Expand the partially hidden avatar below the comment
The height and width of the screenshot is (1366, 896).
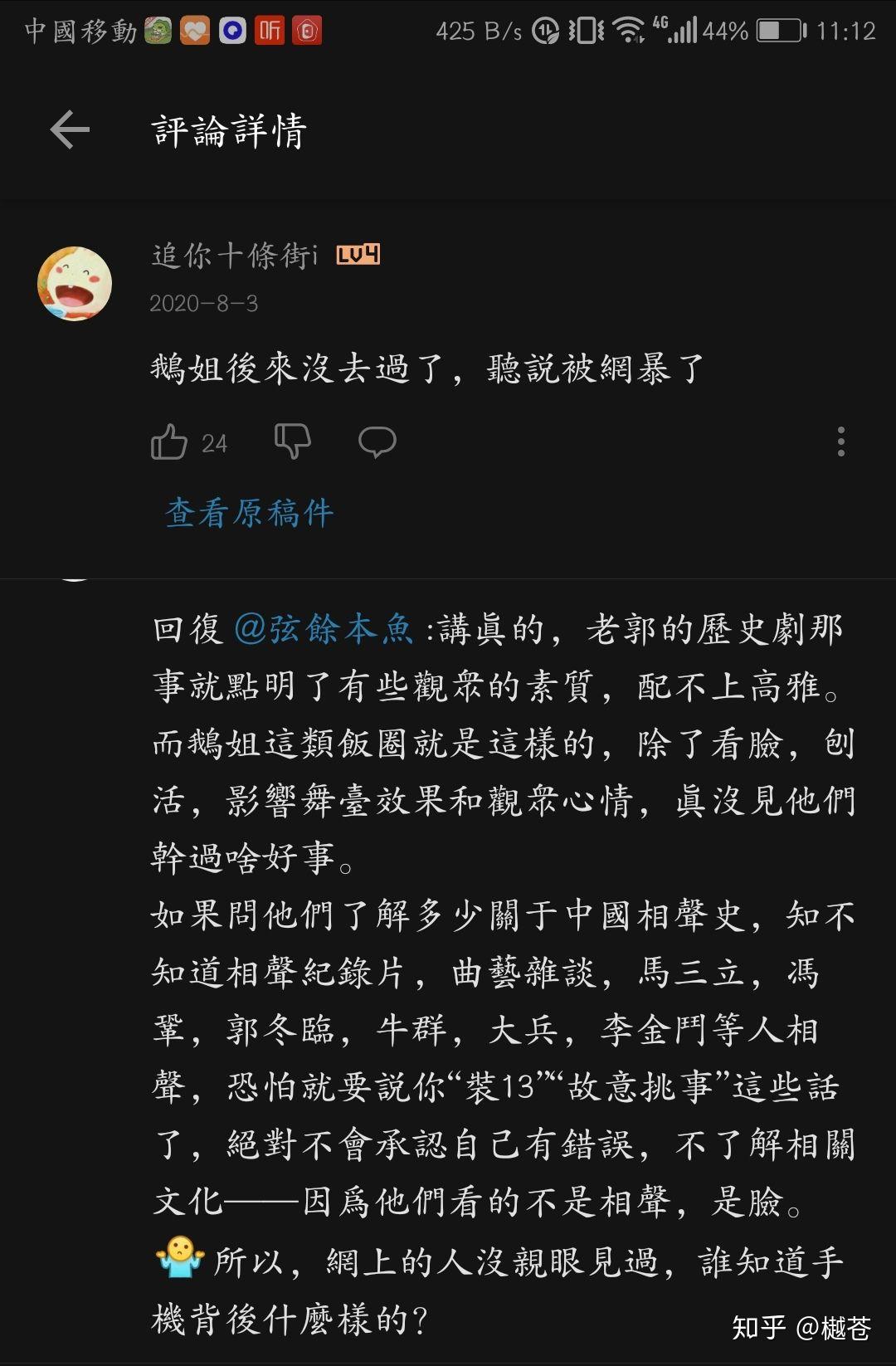[75, 577]
